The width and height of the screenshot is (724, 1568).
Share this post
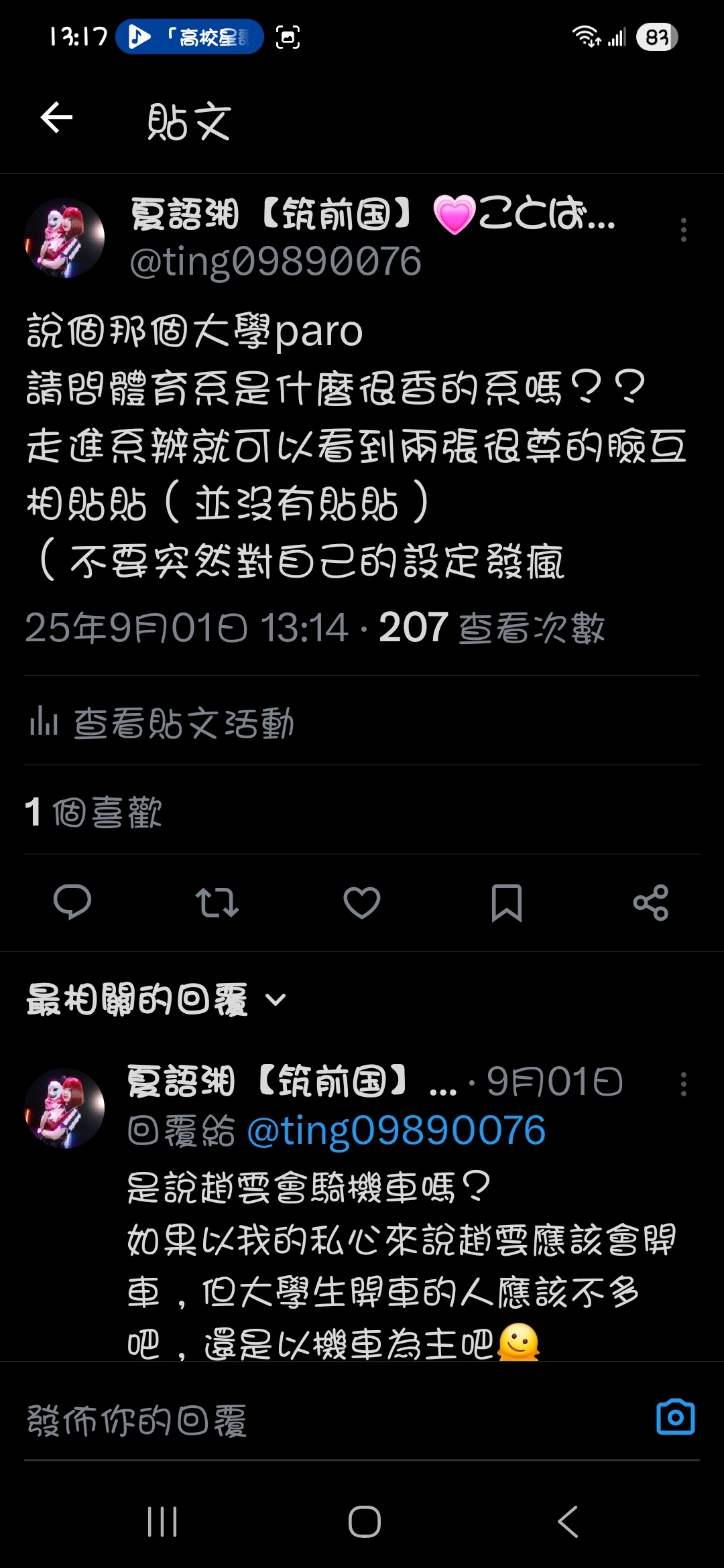tap(651, 902)
